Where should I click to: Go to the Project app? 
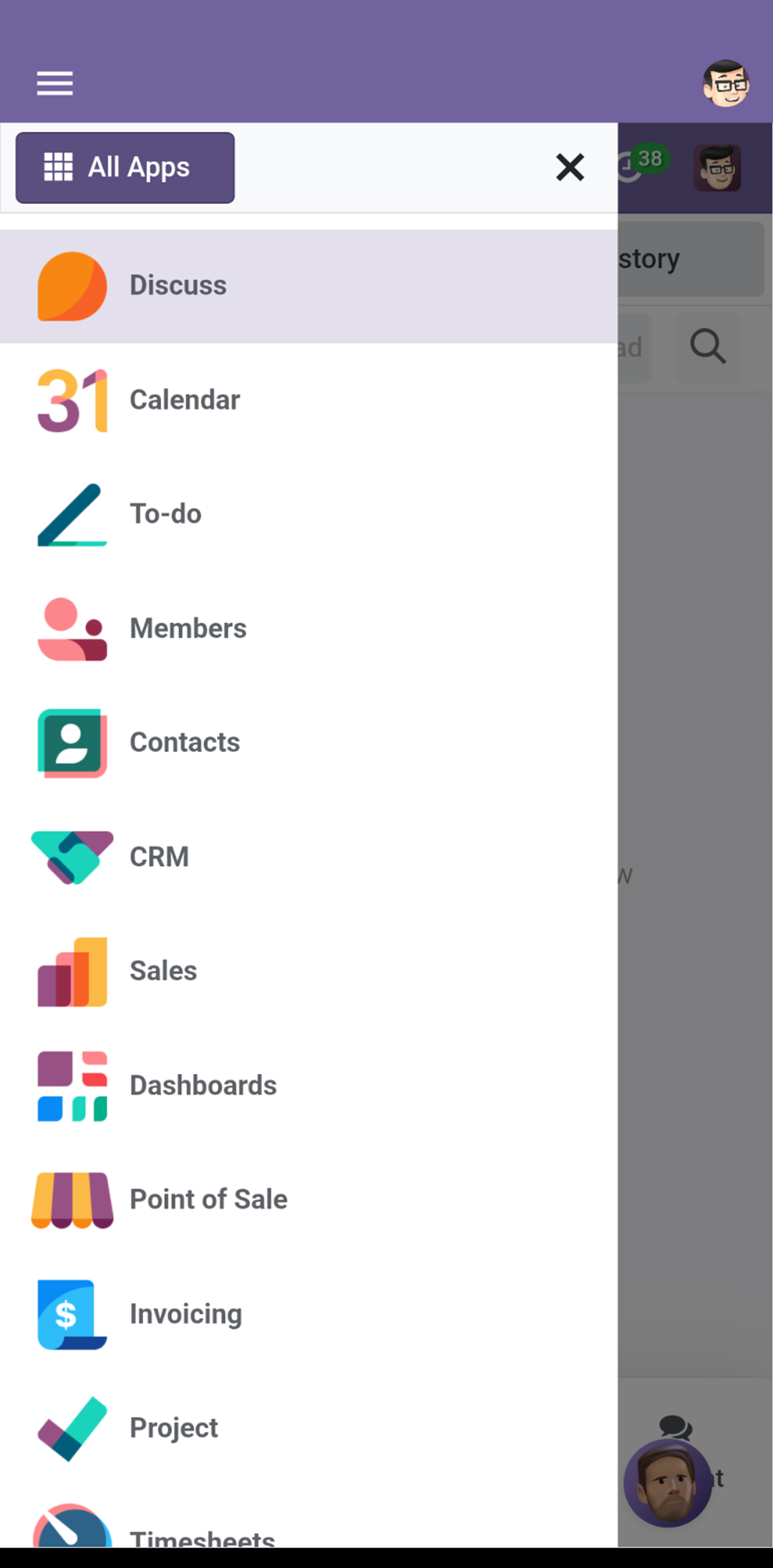point(174,1428)
